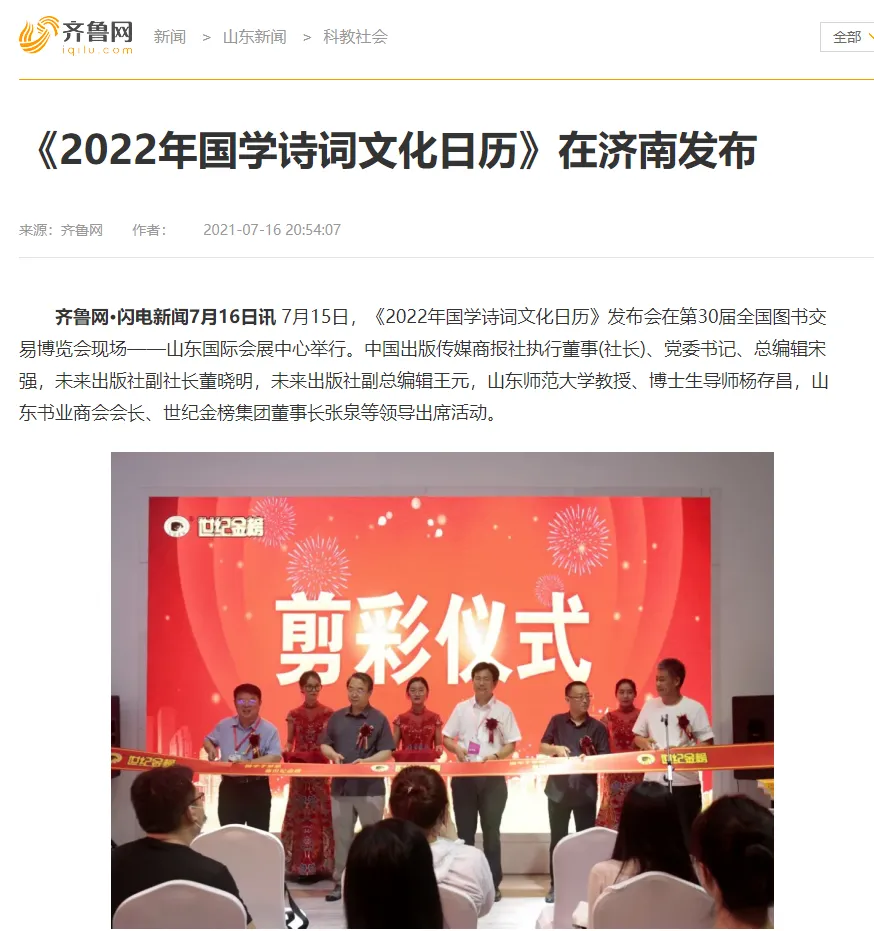
Task: Open 科教社会 breadcrumb link
Action: (355, 37)
